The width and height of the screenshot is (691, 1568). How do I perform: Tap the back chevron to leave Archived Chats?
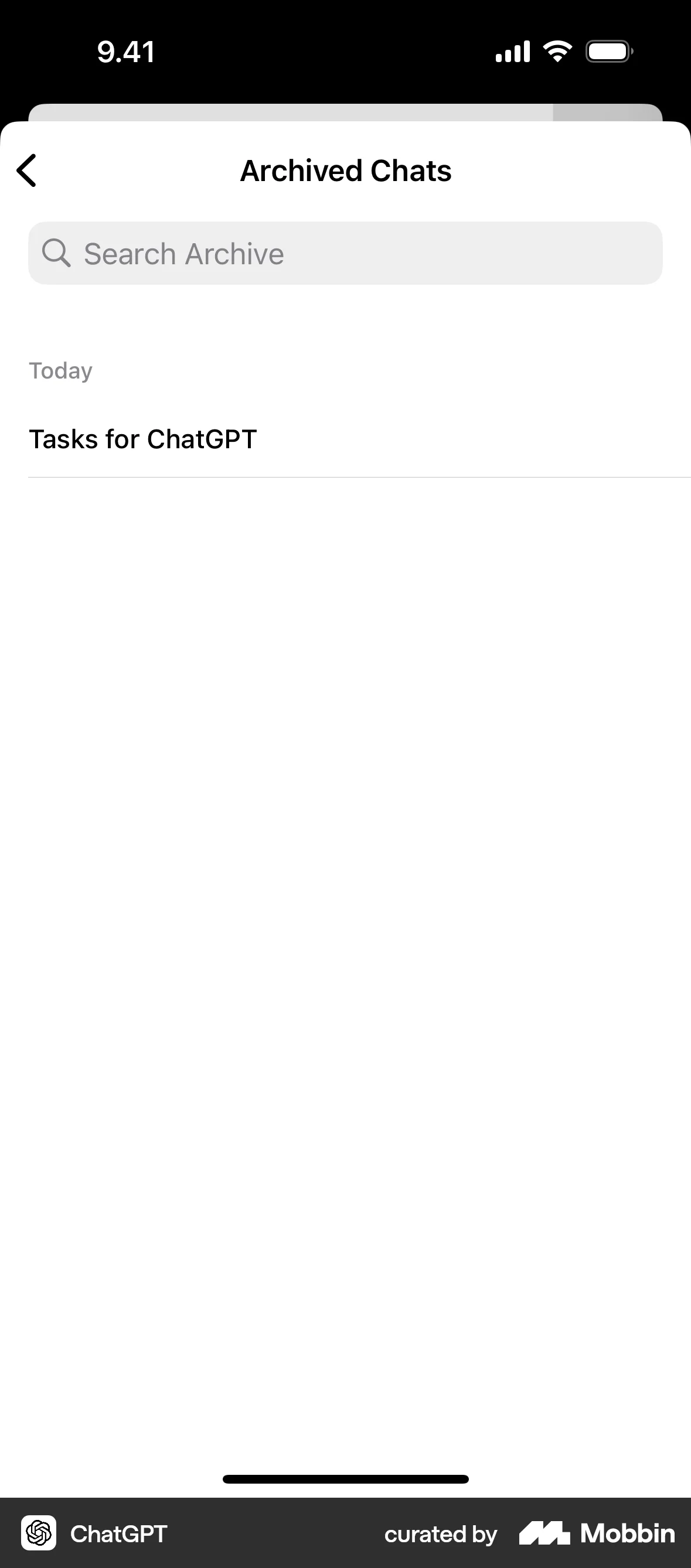(x=26, y=171)
